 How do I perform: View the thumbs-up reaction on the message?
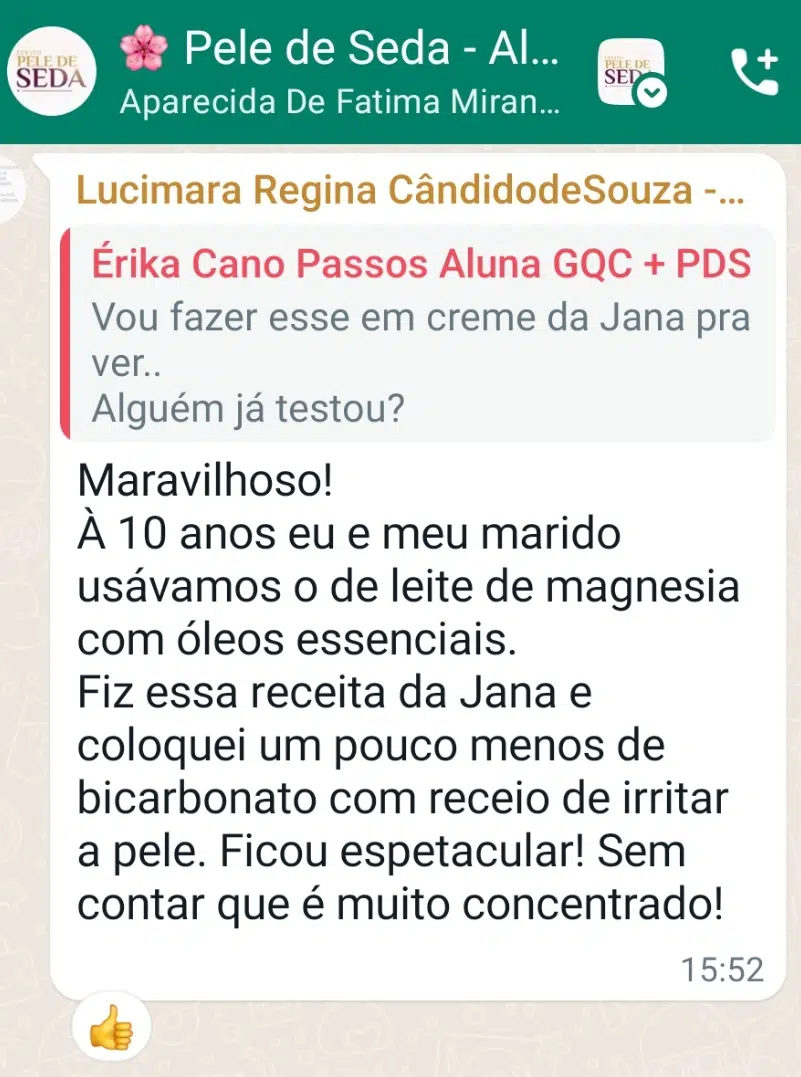(x=111, y=1030)
